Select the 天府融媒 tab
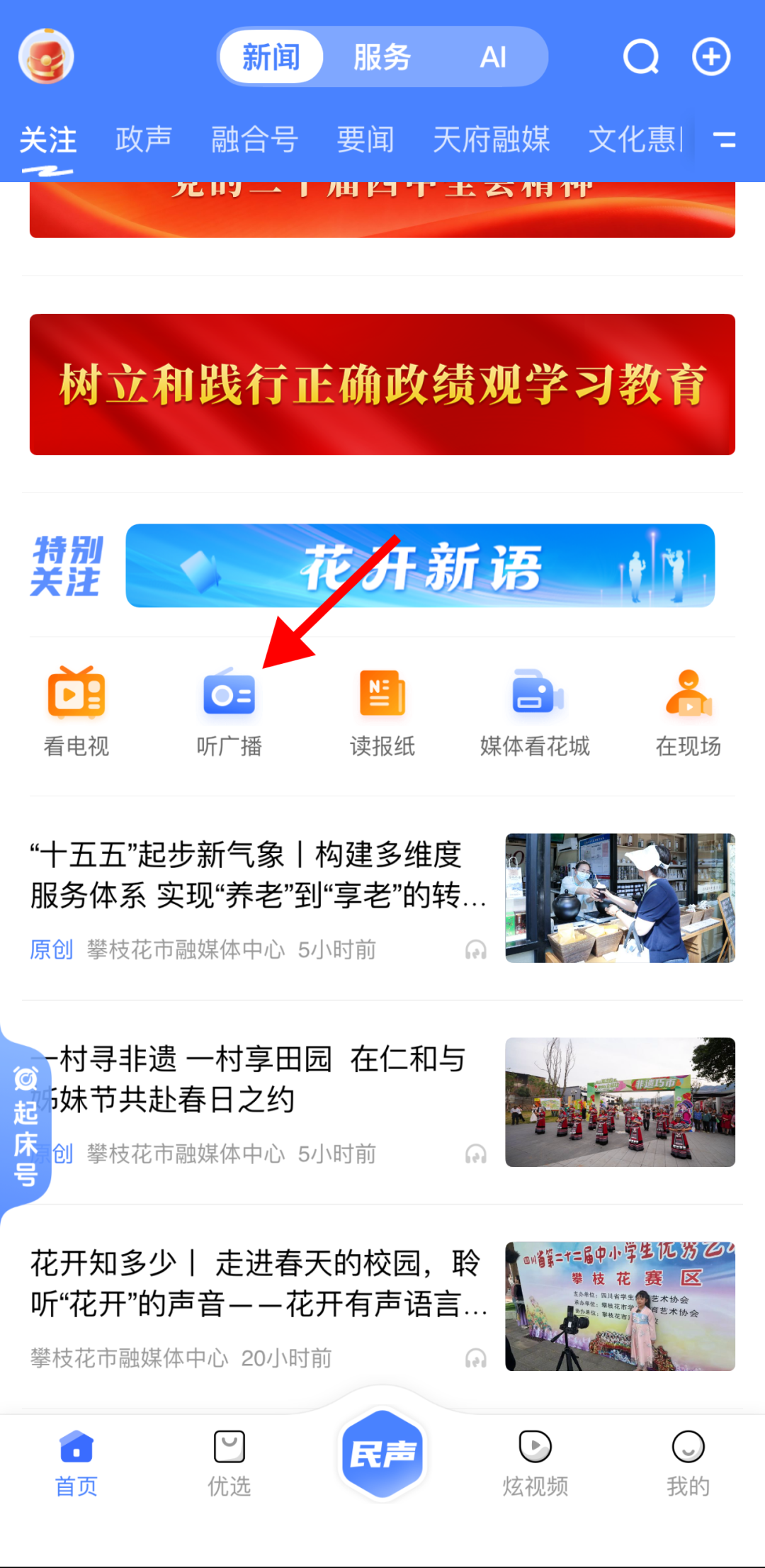765x1568 pixels. coord(491,140)
